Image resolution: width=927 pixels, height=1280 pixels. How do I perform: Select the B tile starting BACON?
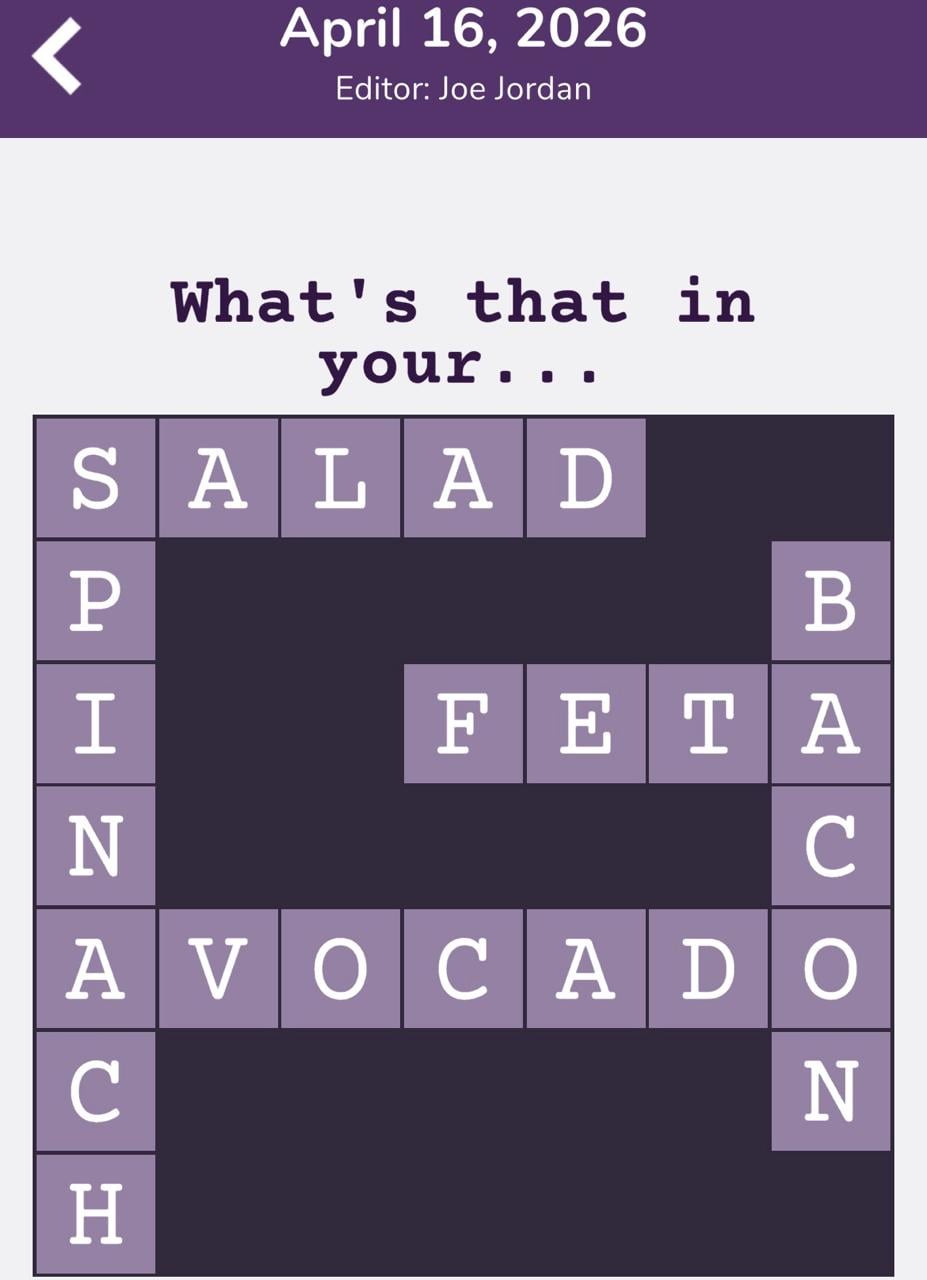click(829, 601)
